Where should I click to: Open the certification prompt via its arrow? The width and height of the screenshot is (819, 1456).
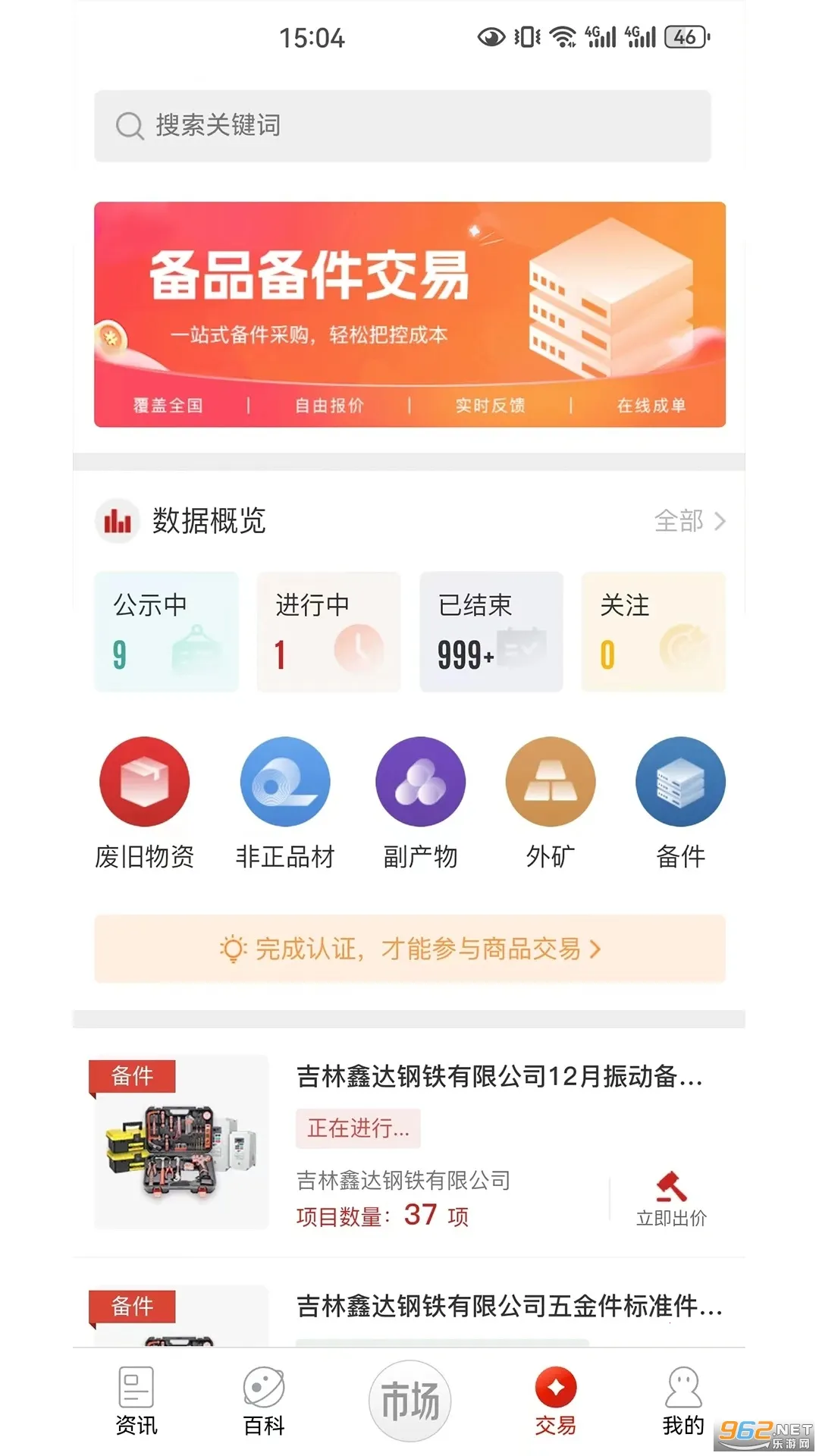click(x=598, y=949)
